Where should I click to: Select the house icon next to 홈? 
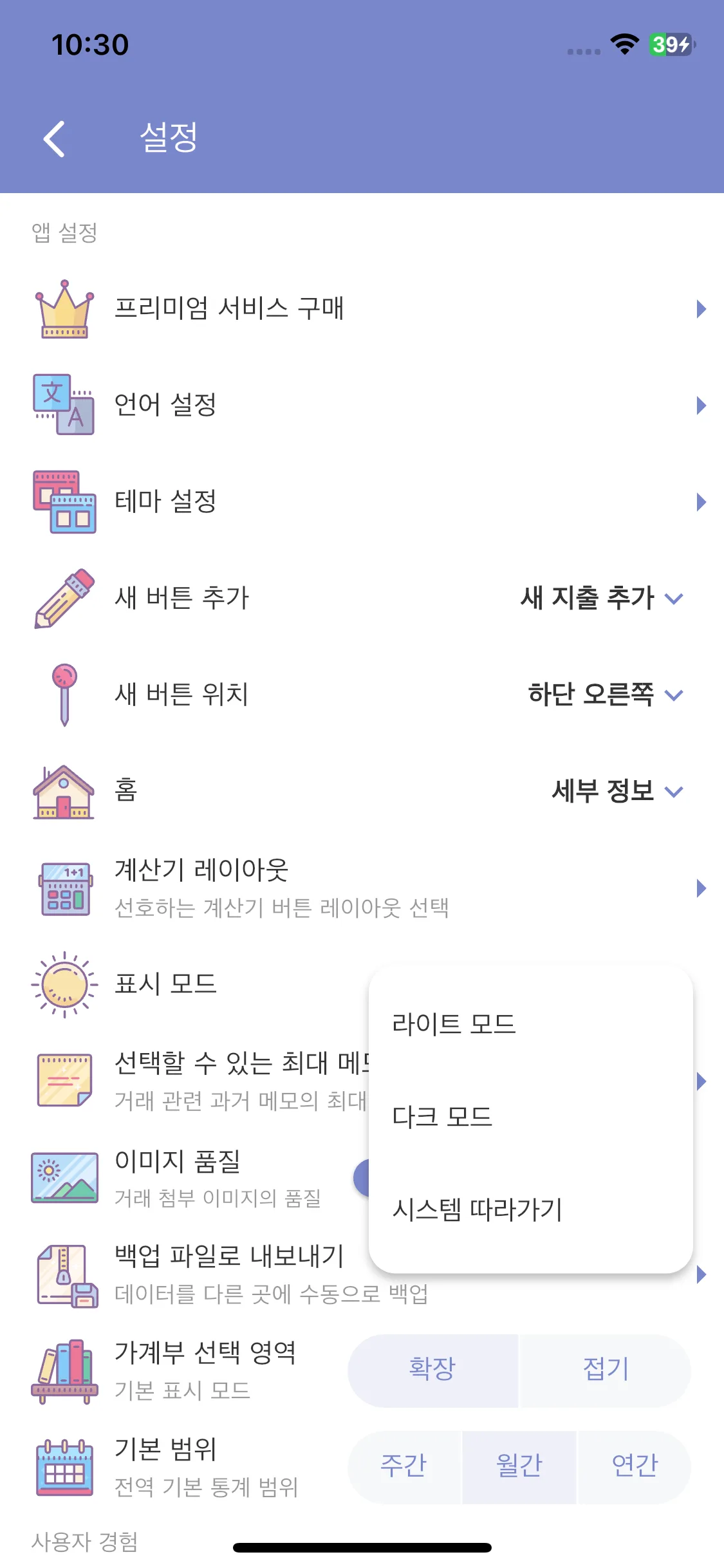[x=62, y=792]
